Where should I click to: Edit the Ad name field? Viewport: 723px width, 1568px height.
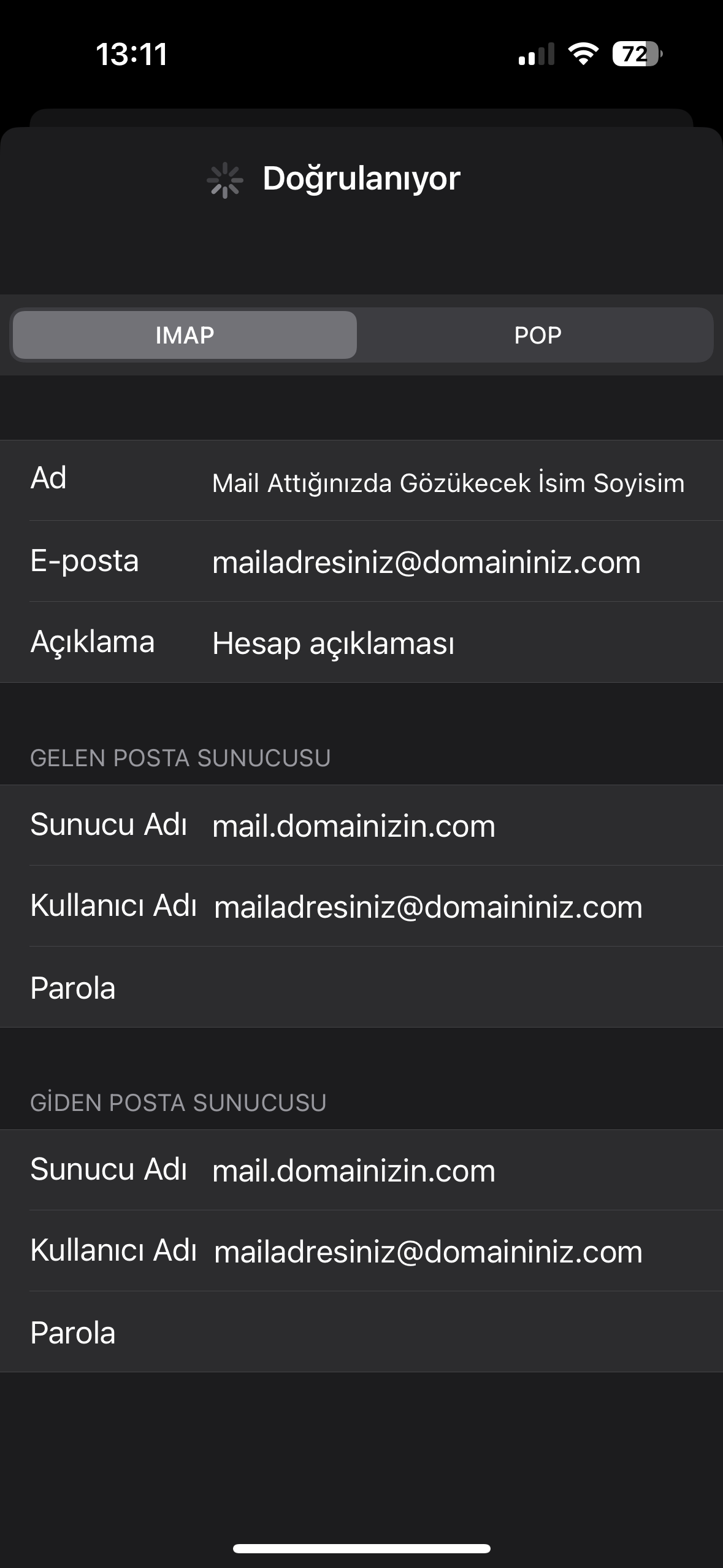pyautogui.click(x=448, y=483)
